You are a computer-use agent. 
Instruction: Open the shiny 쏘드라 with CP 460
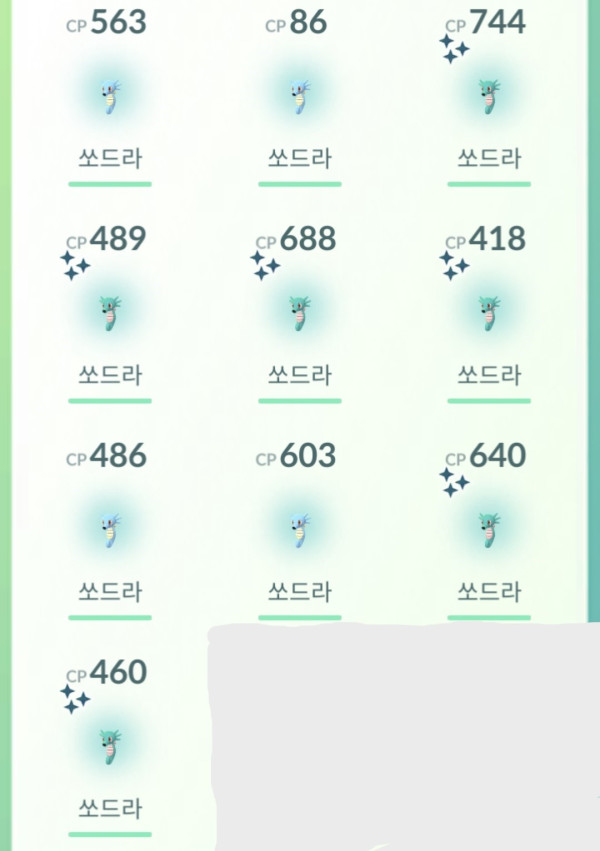click(x=110, y=747)
